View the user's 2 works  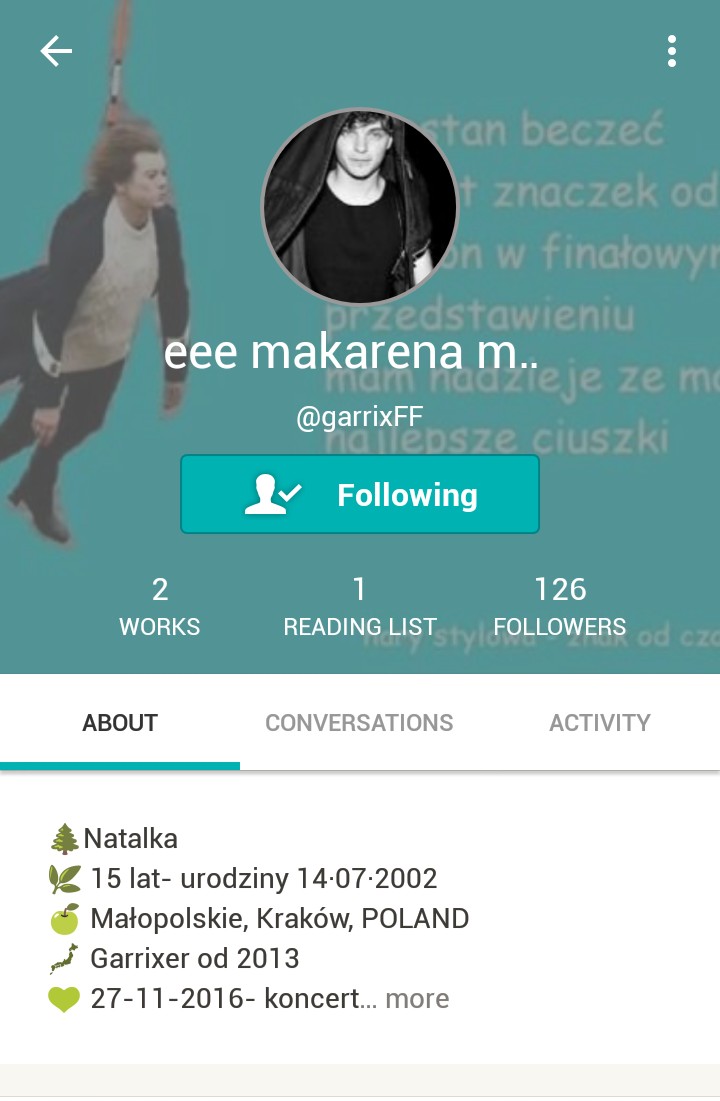[x=160, y=606]
